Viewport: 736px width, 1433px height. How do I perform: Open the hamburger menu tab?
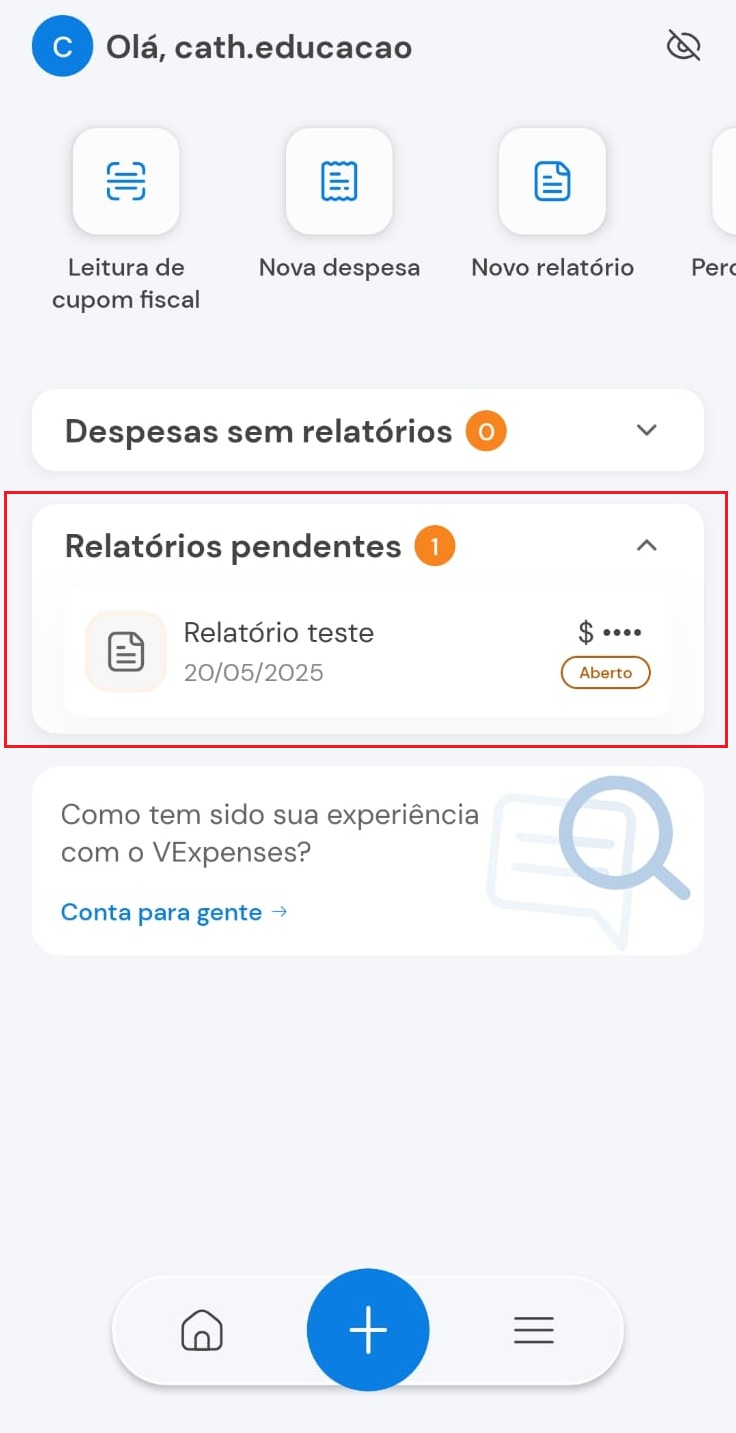534,1330
